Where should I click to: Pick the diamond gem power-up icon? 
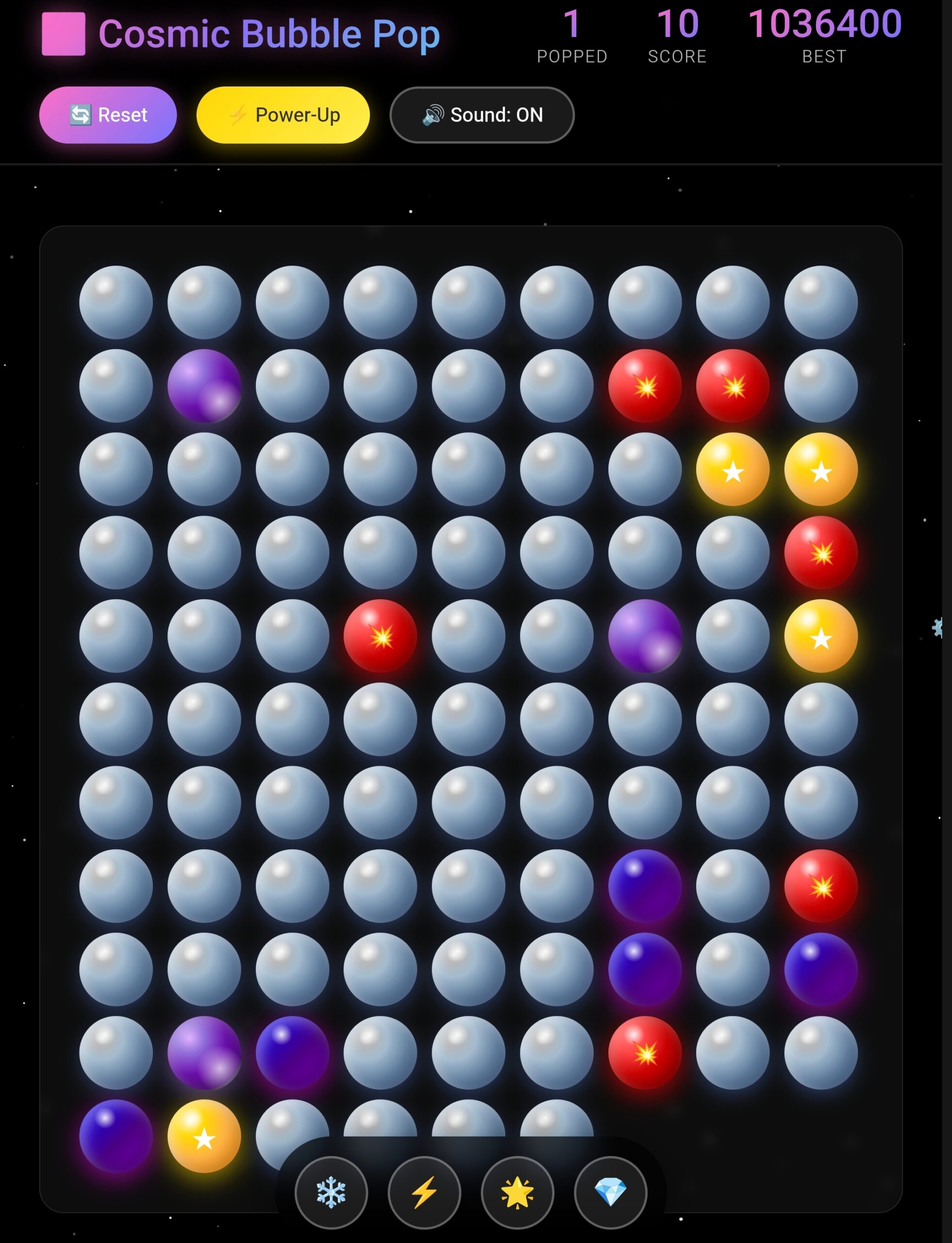click(x=610, y=1193)
